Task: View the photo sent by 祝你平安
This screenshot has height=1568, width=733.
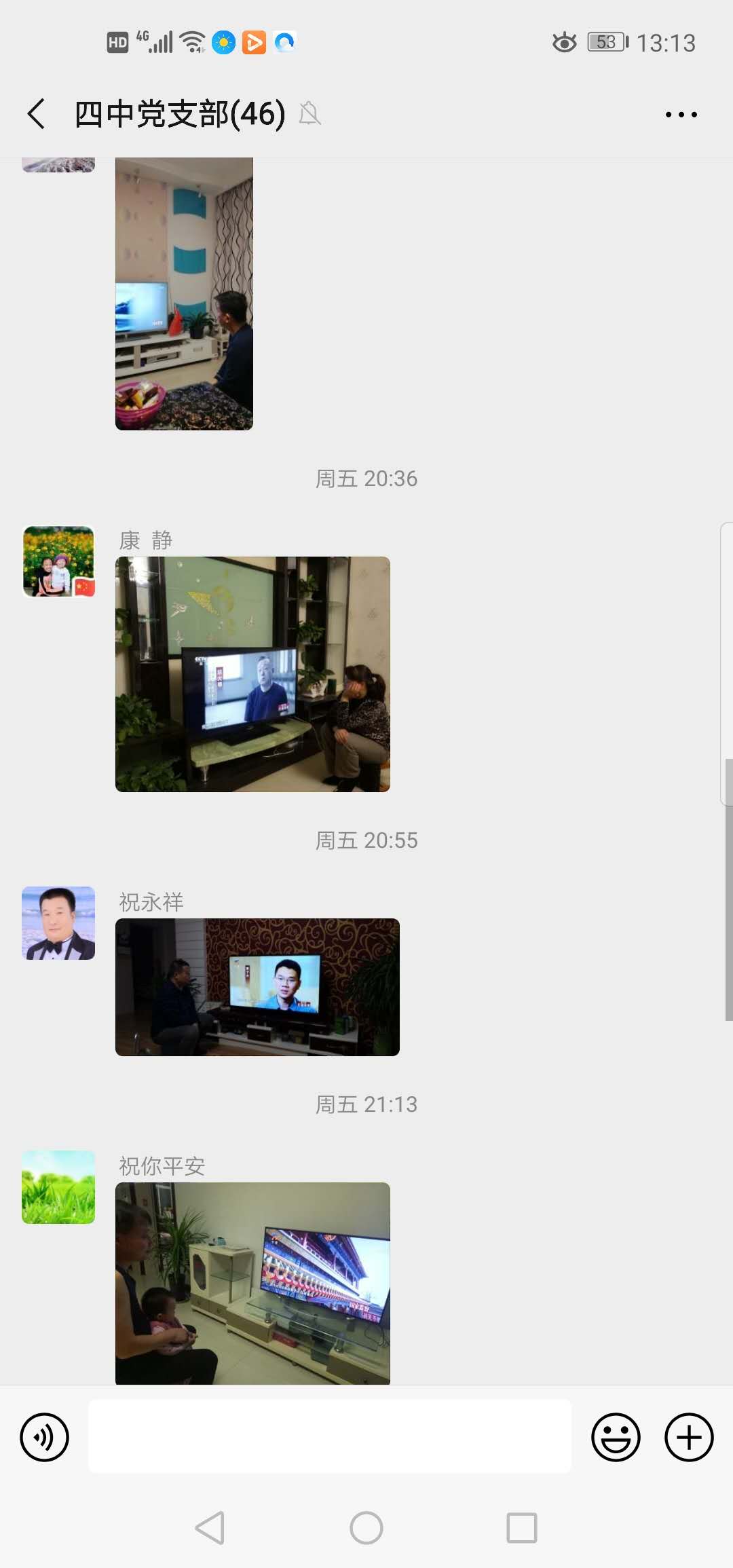Action: (x=252, y=1283)
